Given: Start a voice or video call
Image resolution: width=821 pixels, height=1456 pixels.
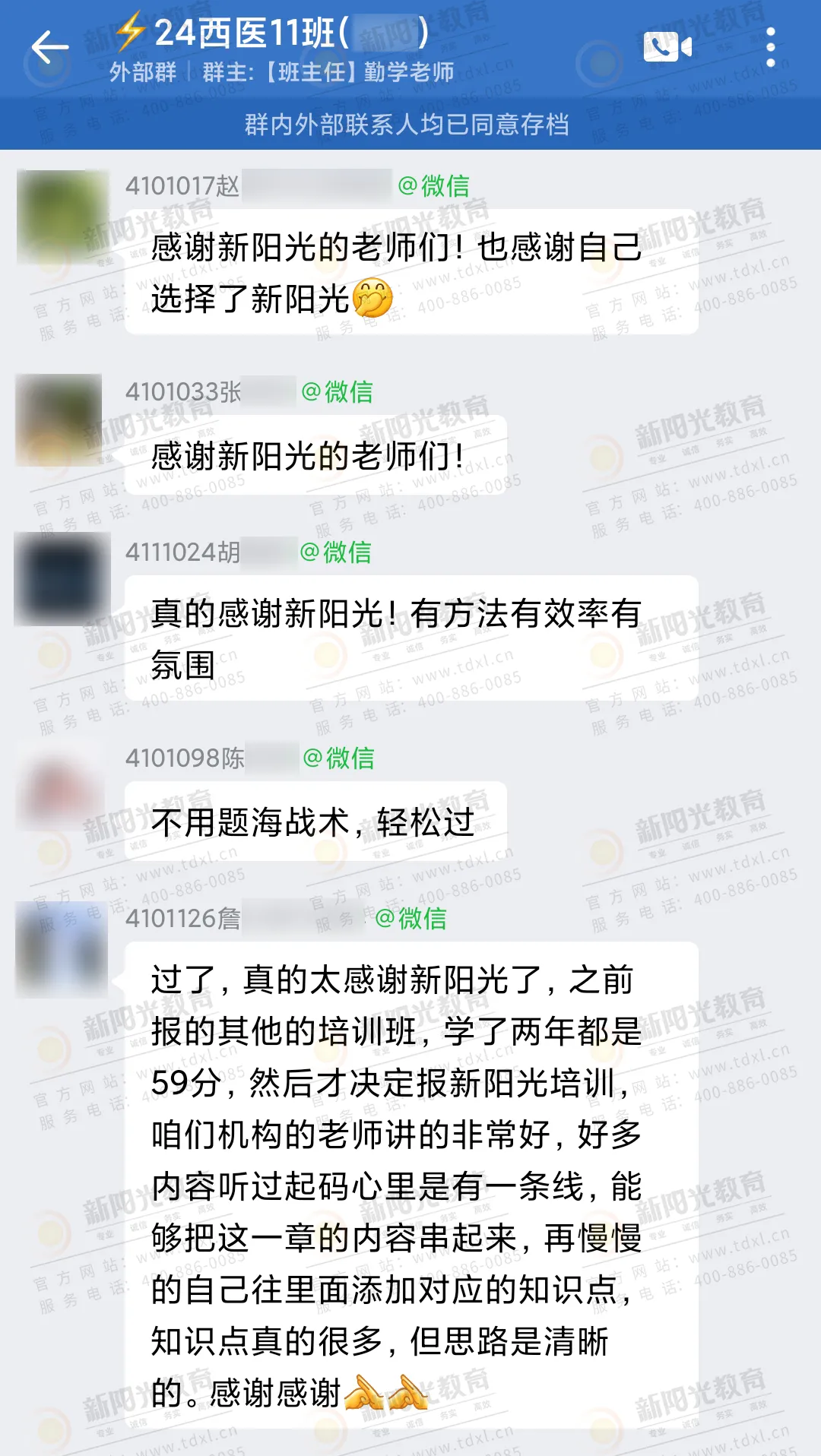Looking at the screenshot, I should click(x=667, y=47).
